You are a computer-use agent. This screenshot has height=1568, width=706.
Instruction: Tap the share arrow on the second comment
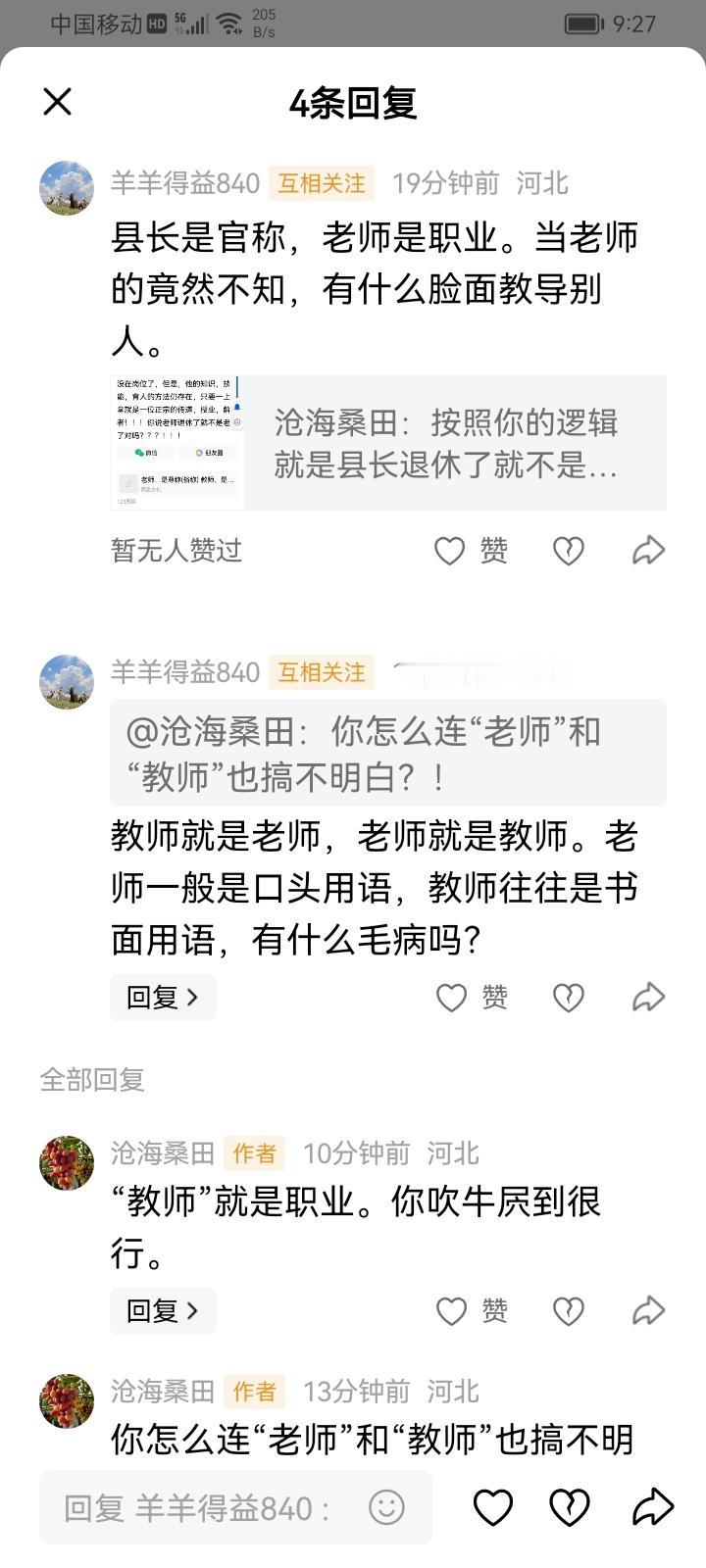click(648, 997)
